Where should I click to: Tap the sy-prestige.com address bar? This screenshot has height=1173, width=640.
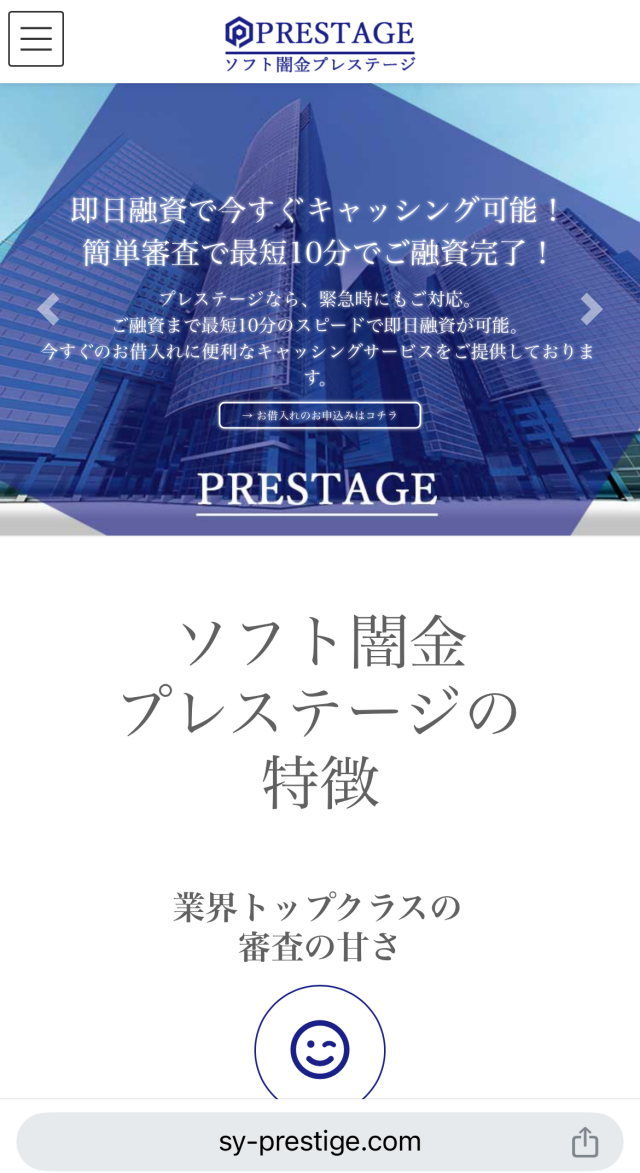320,1142
